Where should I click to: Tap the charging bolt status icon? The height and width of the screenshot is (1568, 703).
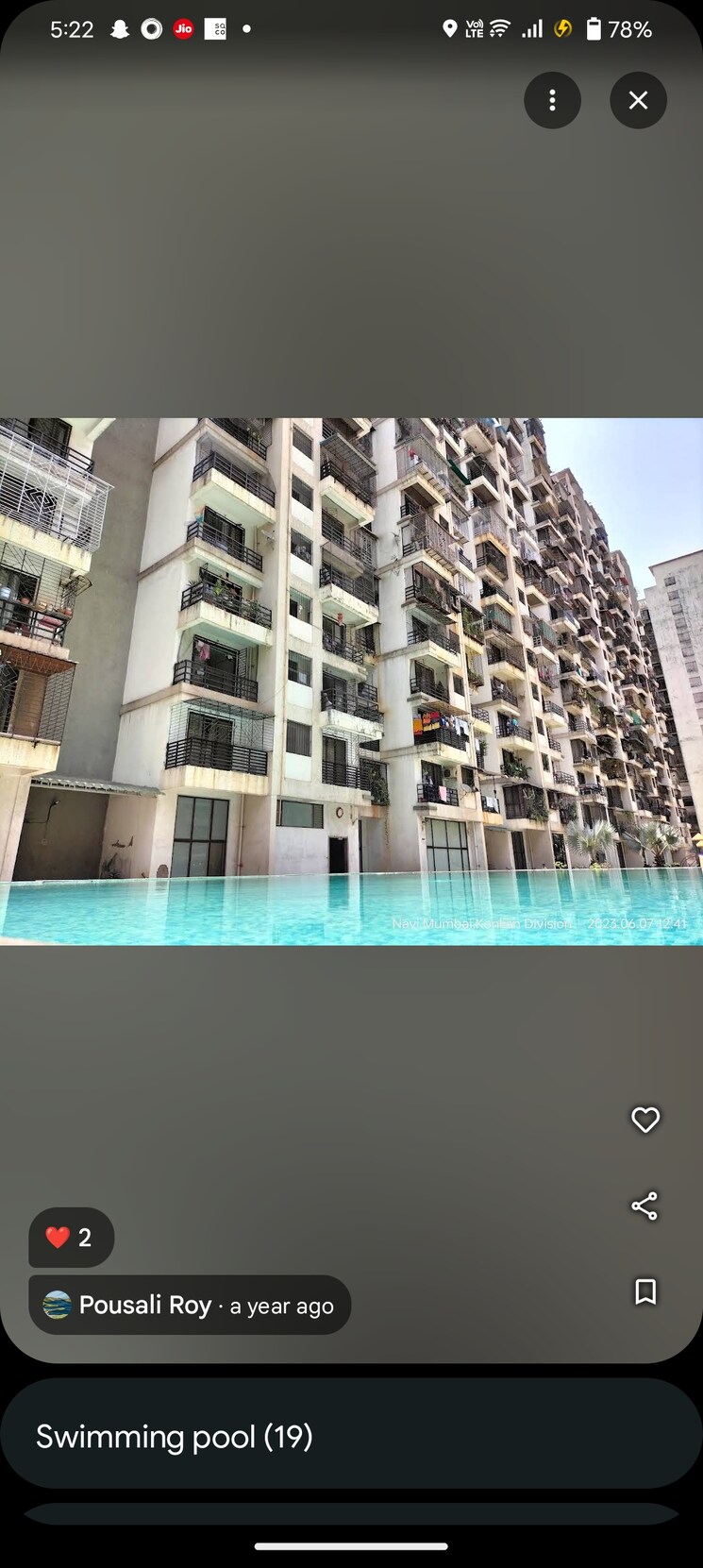(x=563, y=28)
